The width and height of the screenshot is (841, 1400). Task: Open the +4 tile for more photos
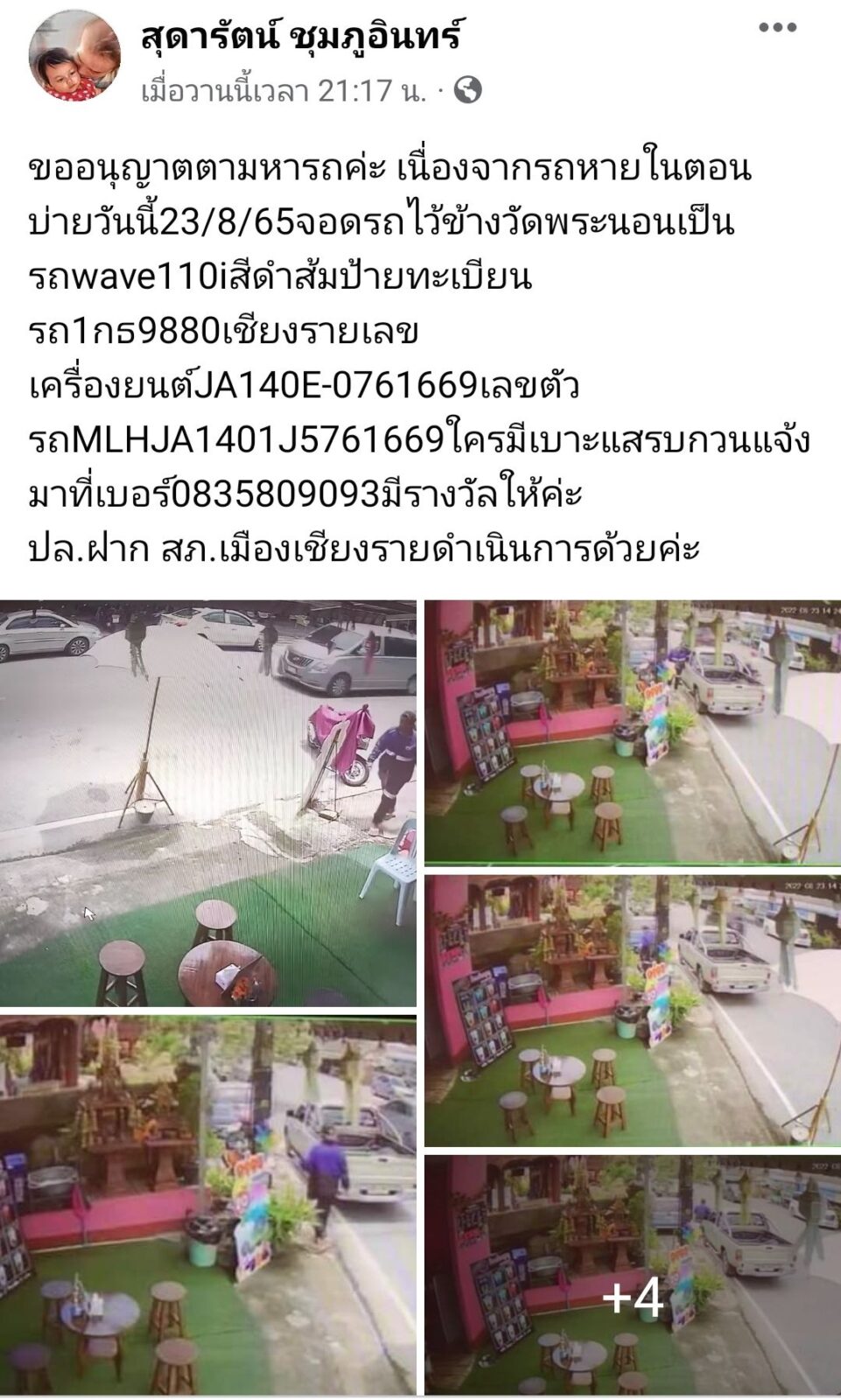click(632, 1274)
